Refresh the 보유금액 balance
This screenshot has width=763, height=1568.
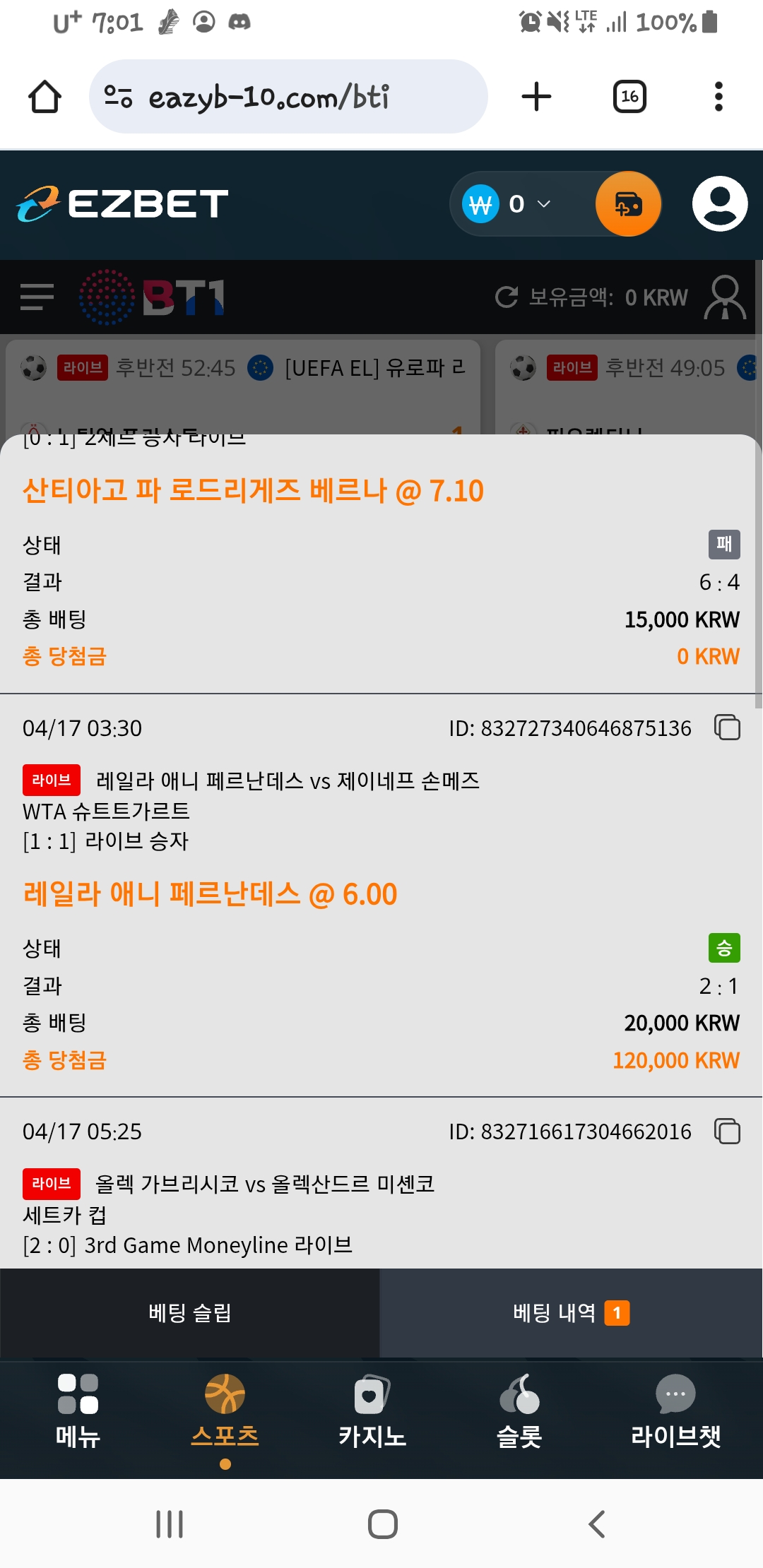[507, 297]
